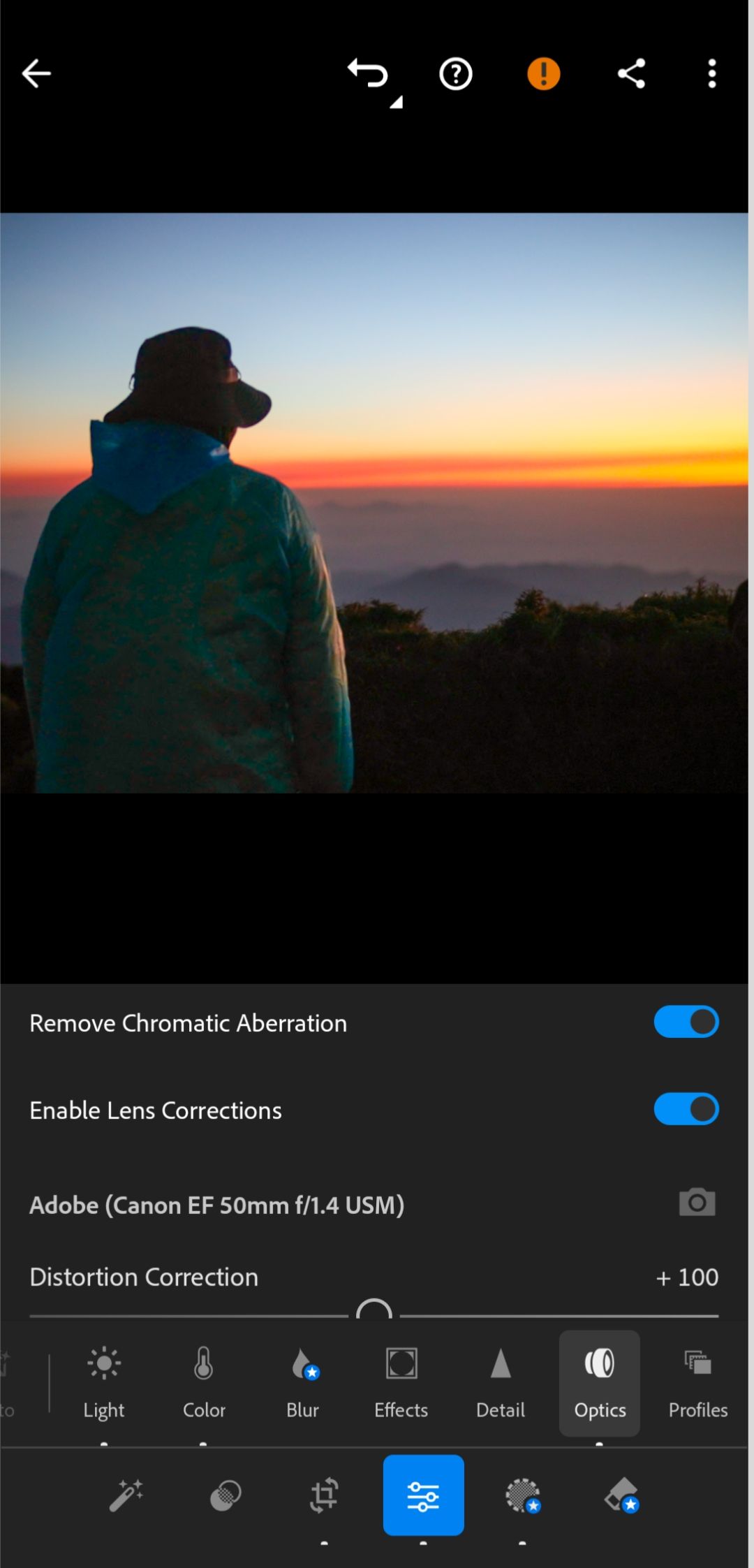Disable Remove Chromatic Aberration switch
Screen dimensions: 754x1568
pos(686,1022)
